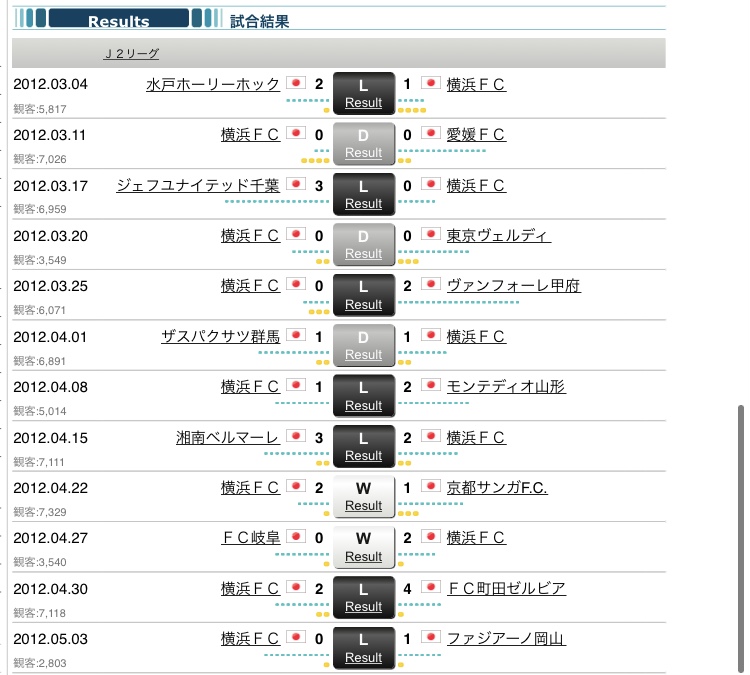The image size is (750, 675).
Task: Tap Result for the 2012.03.17 match
Action: click(363, 204)
